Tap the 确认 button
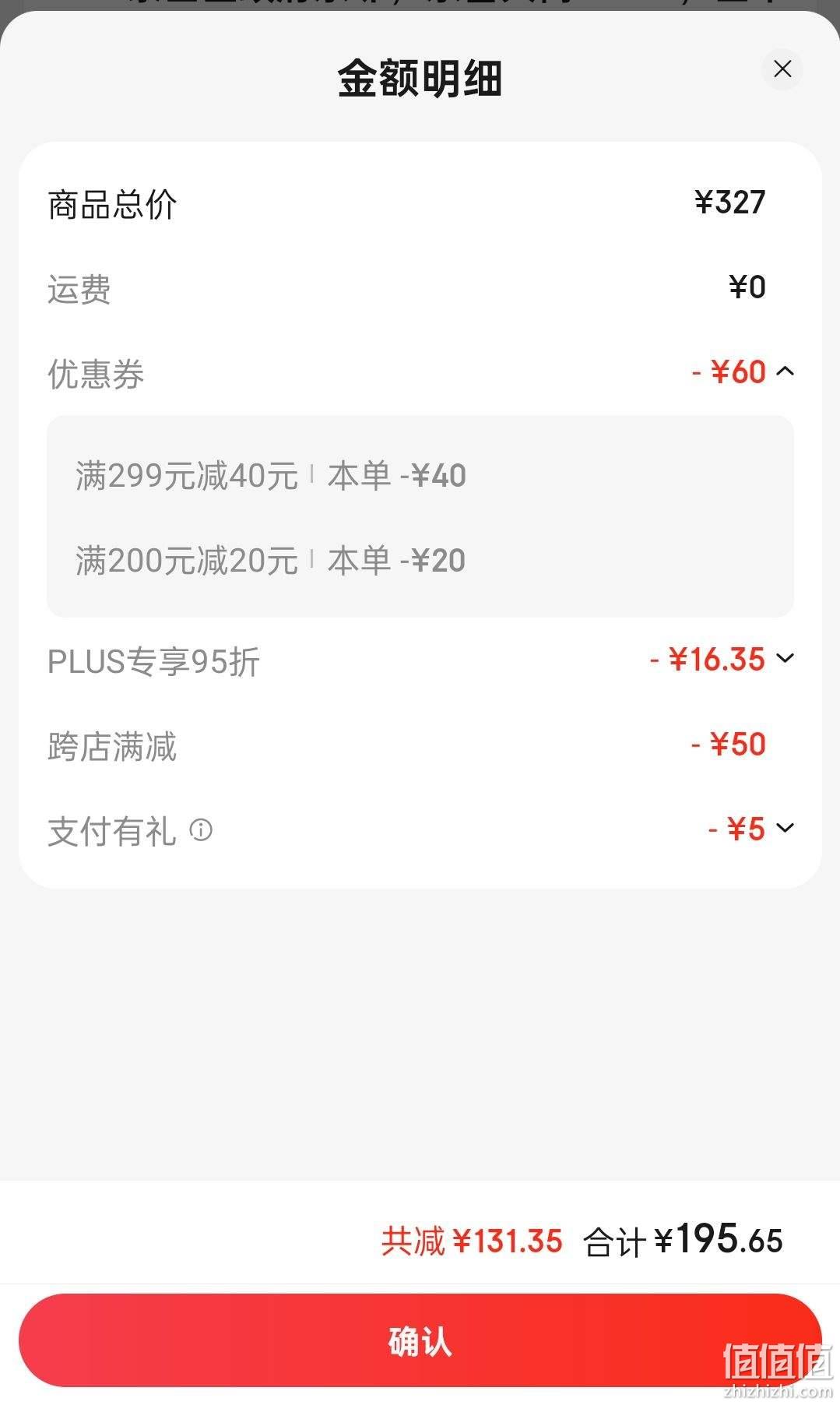Viewport: 840px width, 1405px height. [x=420, y=1340]
